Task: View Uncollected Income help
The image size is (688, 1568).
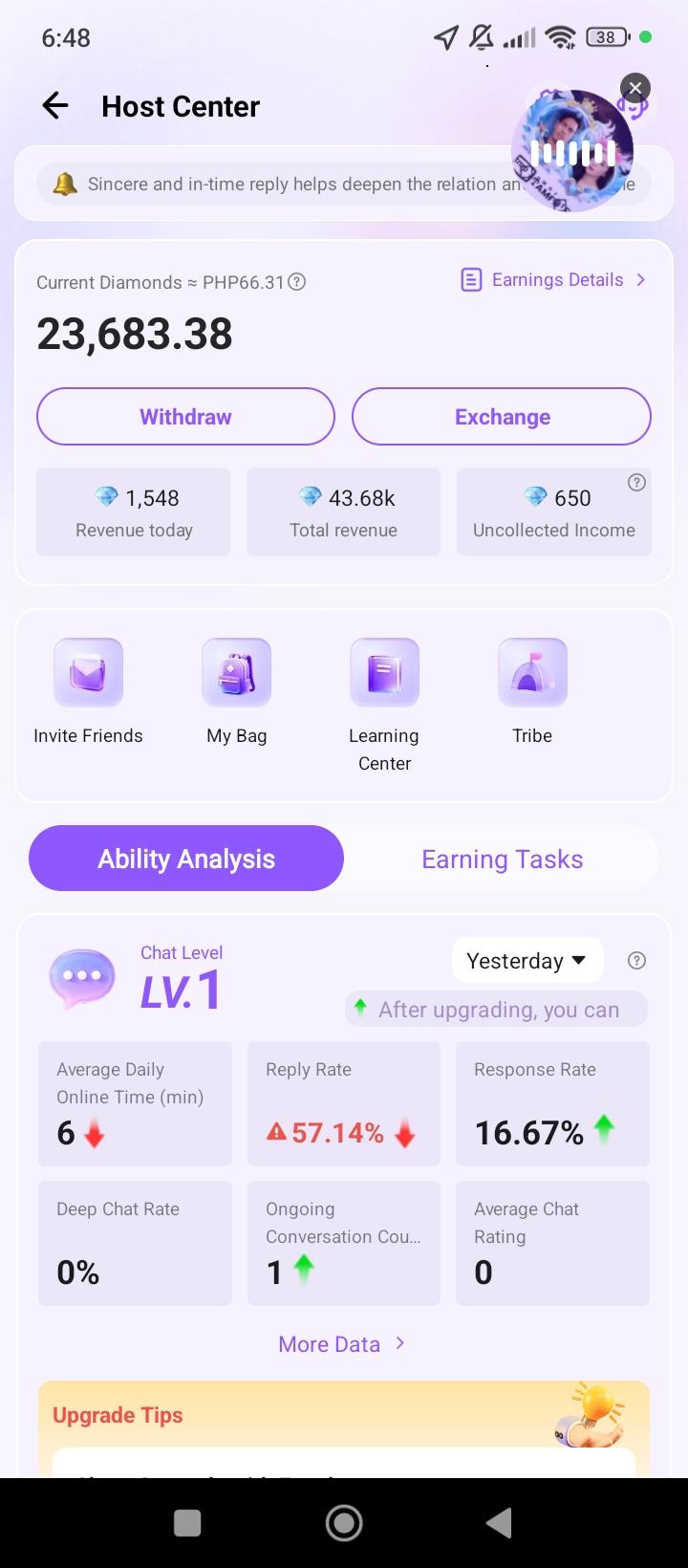Action: (636, 483)
